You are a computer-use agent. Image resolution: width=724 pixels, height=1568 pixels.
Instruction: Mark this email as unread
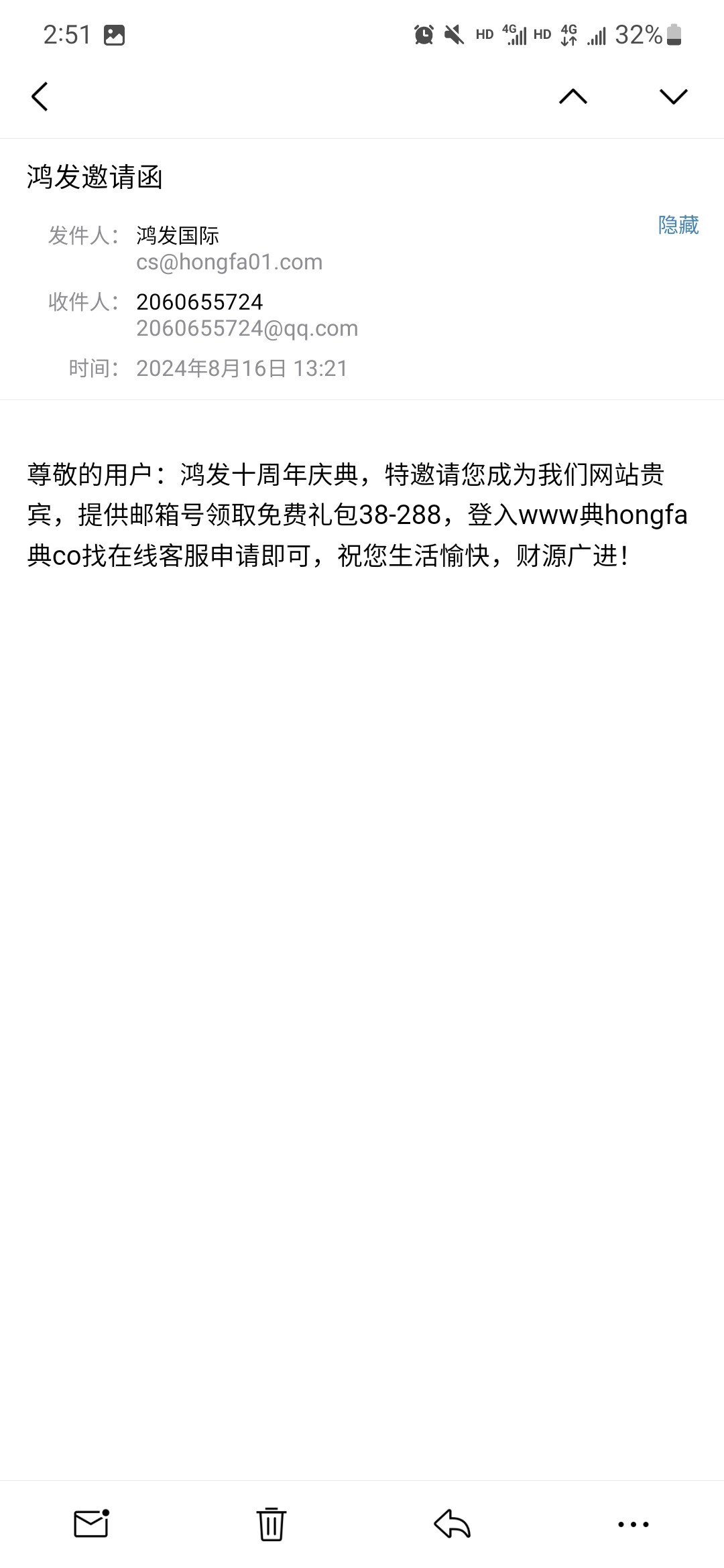(91, 1524)
